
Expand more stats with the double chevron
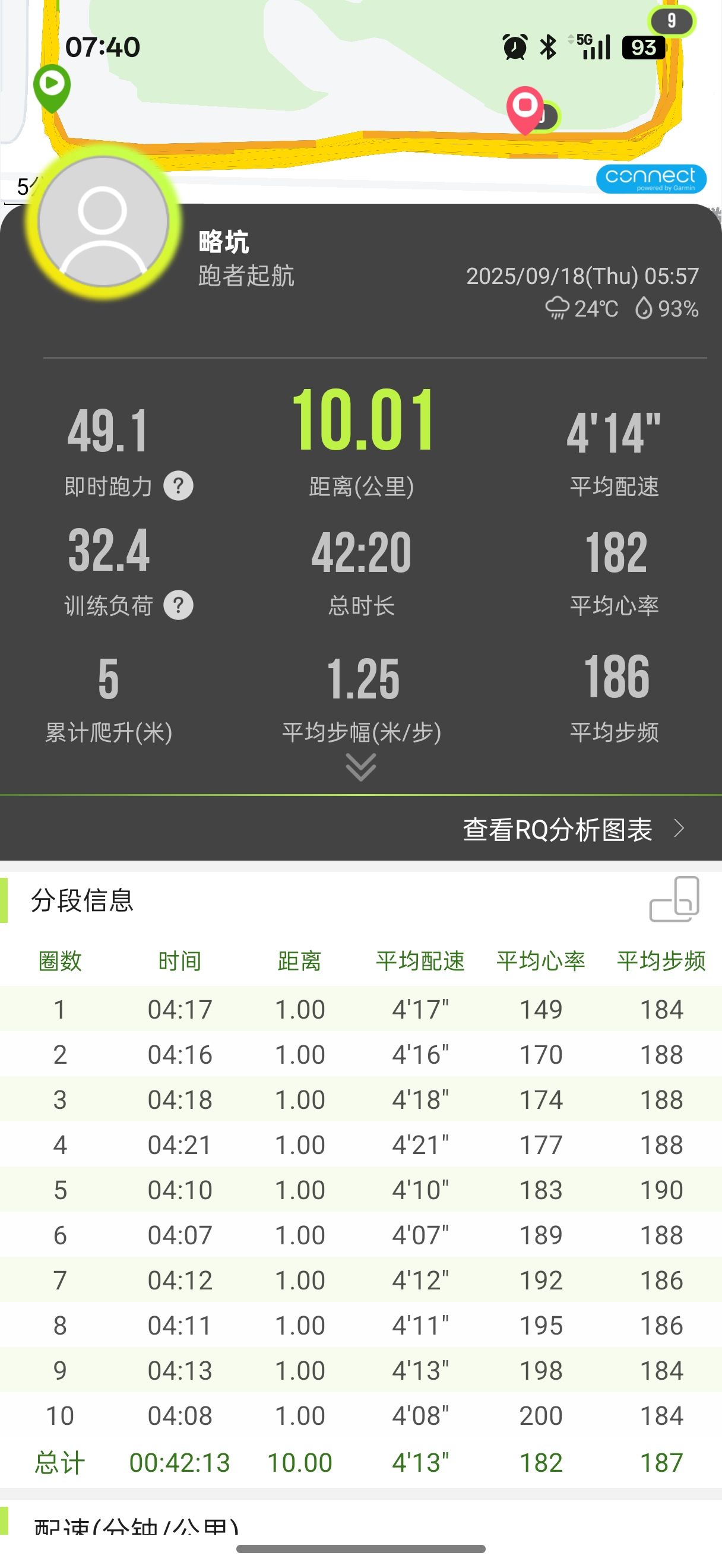[x=360, y=767]
